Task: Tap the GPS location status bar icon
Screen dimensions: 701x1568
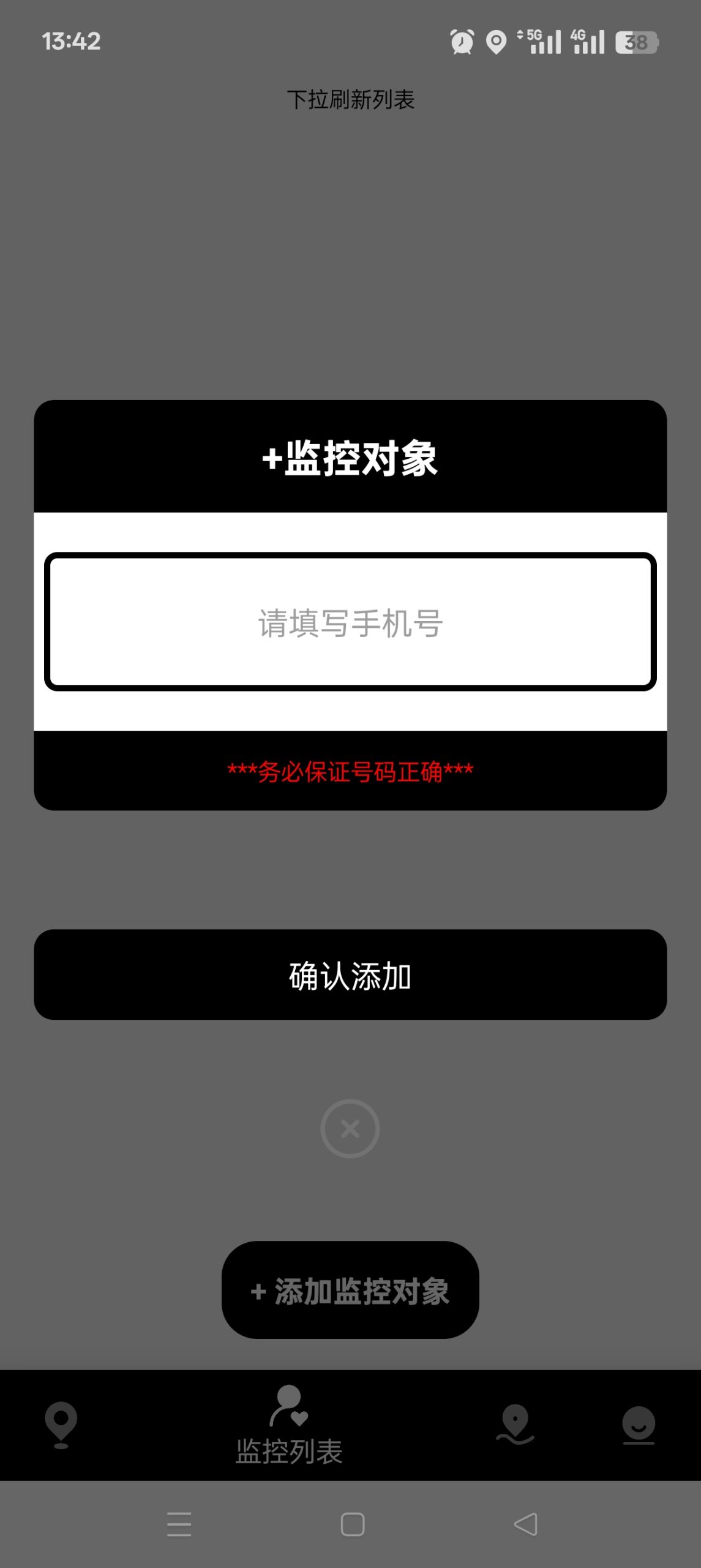Action: coord(496,41)
